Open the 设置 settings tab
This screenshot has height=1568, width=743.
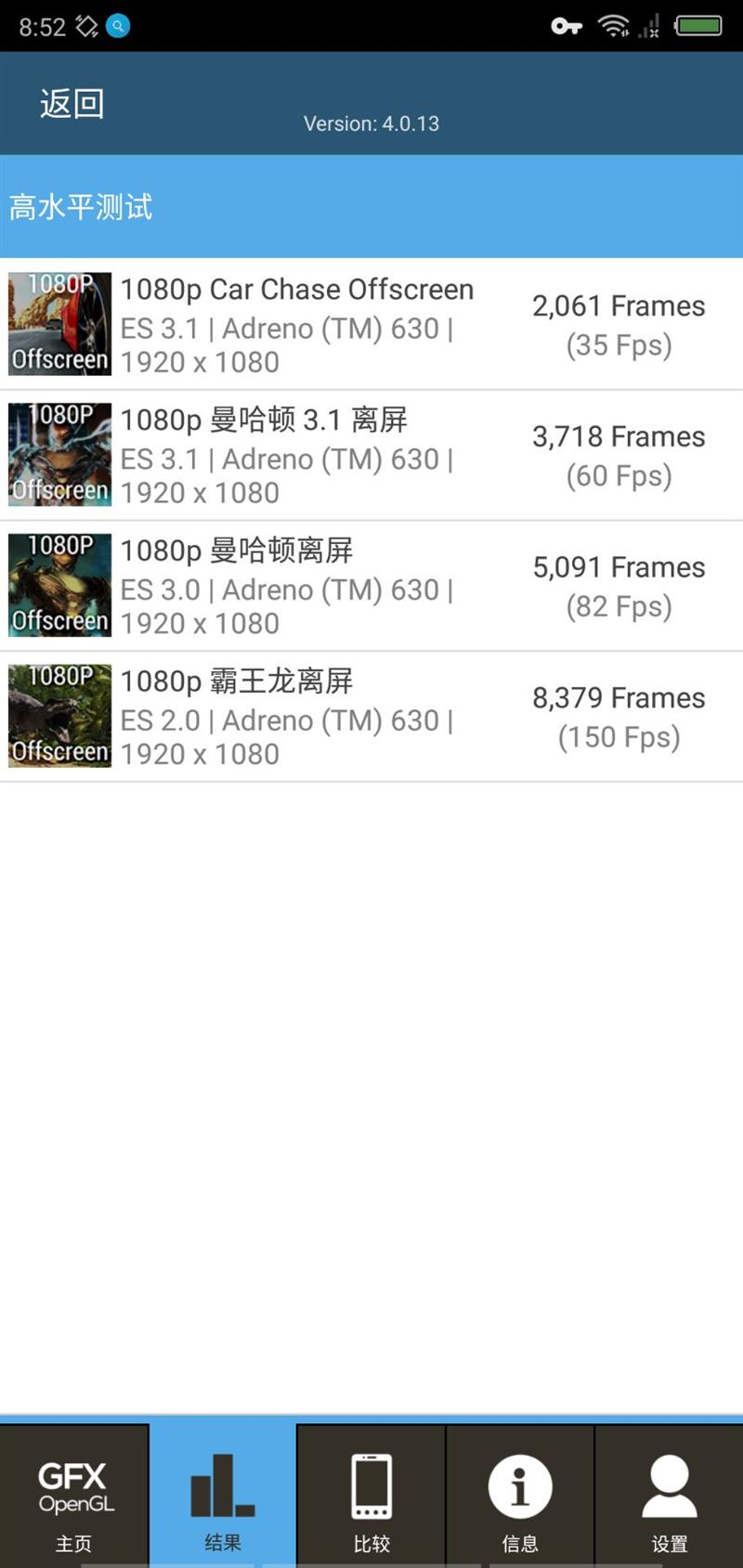pos(669,1497)
